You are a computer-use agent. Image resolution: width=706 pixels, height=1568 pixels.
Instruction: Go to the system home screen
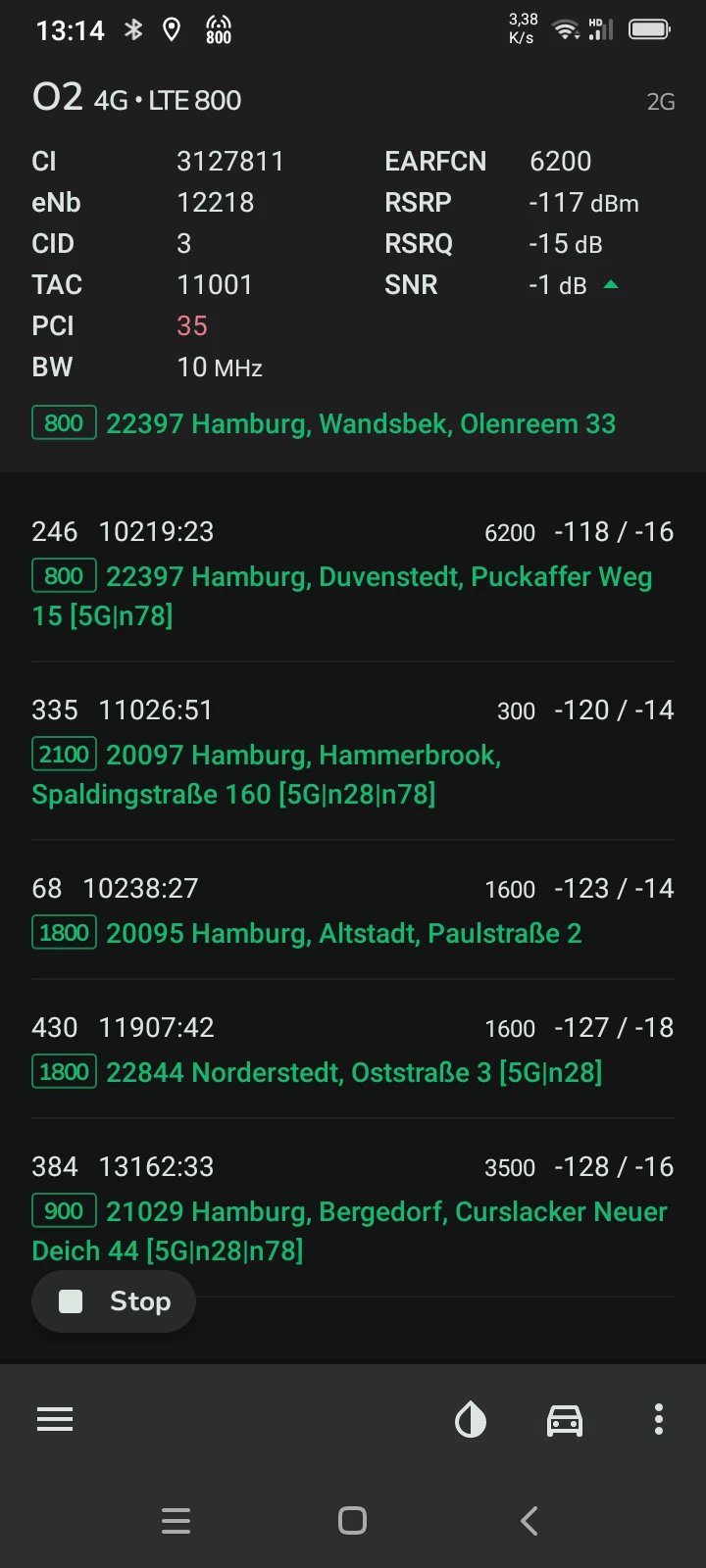[x=352, y=1521]
